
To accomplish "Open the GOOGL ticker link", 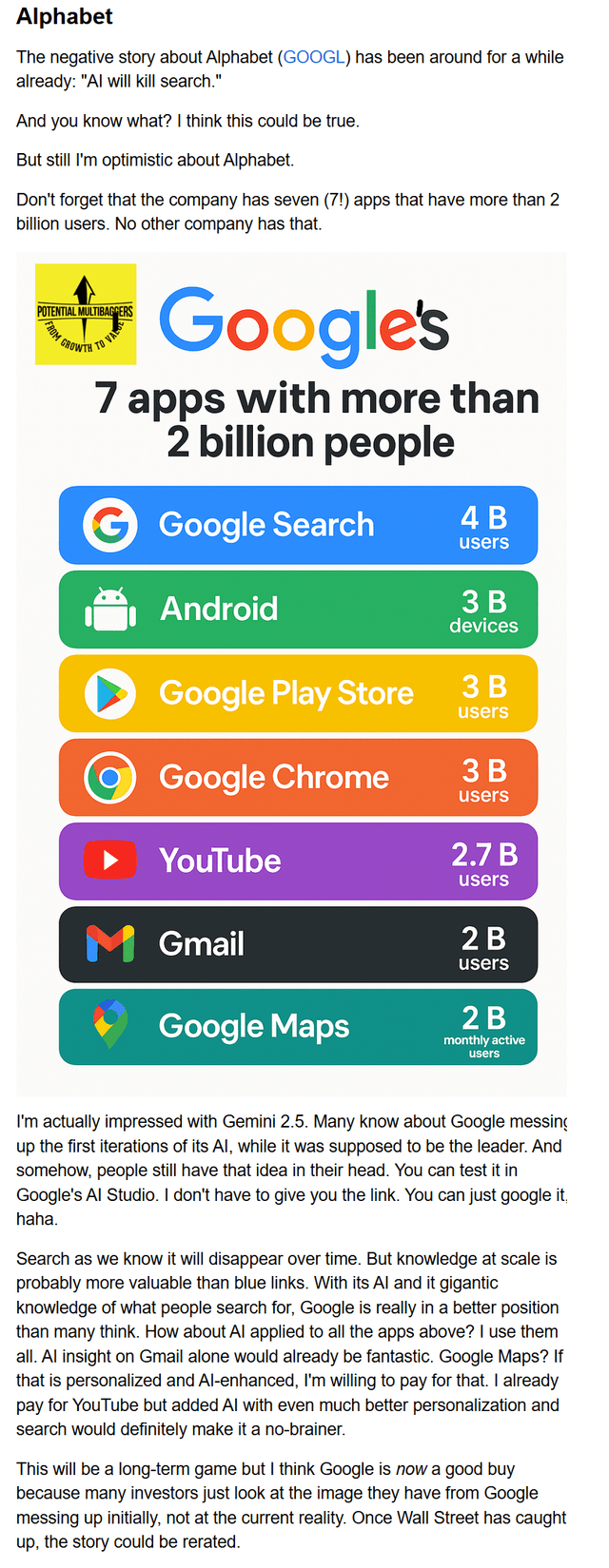I will (314, 57).
